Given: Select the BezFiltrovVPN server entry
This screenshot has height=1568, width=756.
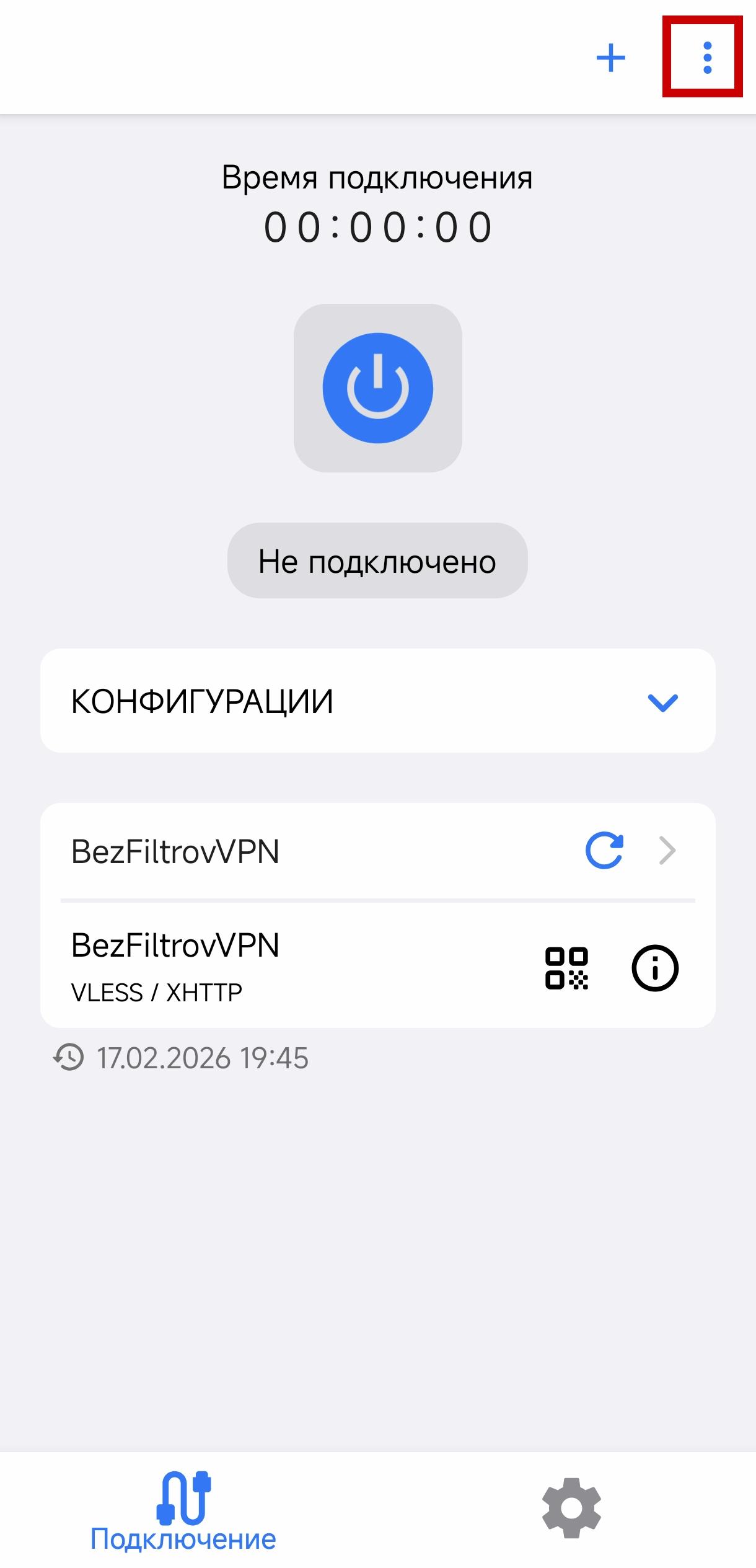Looking at the screenshot, I should (175, 946).
